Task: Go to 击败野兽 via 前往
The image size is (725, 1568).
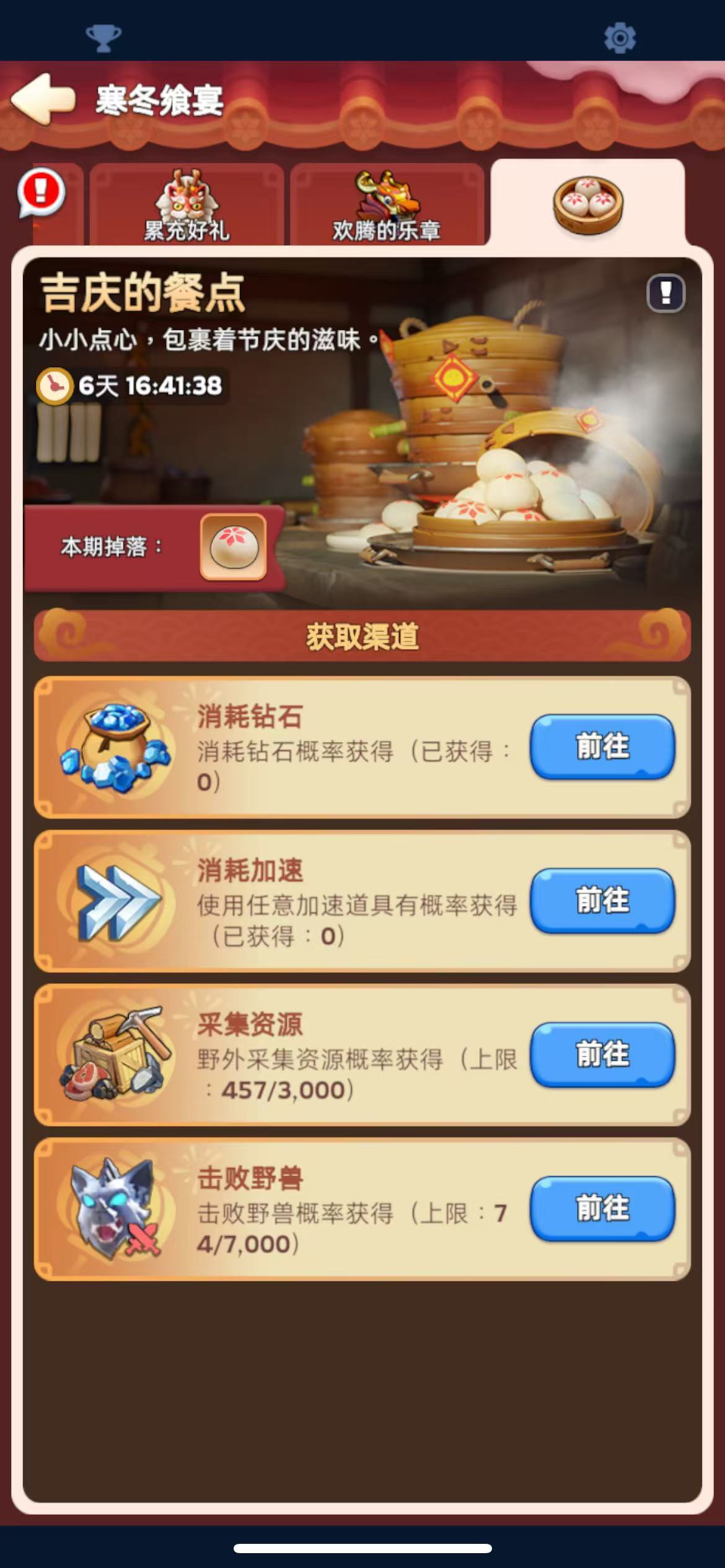Action: pos(602,1209)
